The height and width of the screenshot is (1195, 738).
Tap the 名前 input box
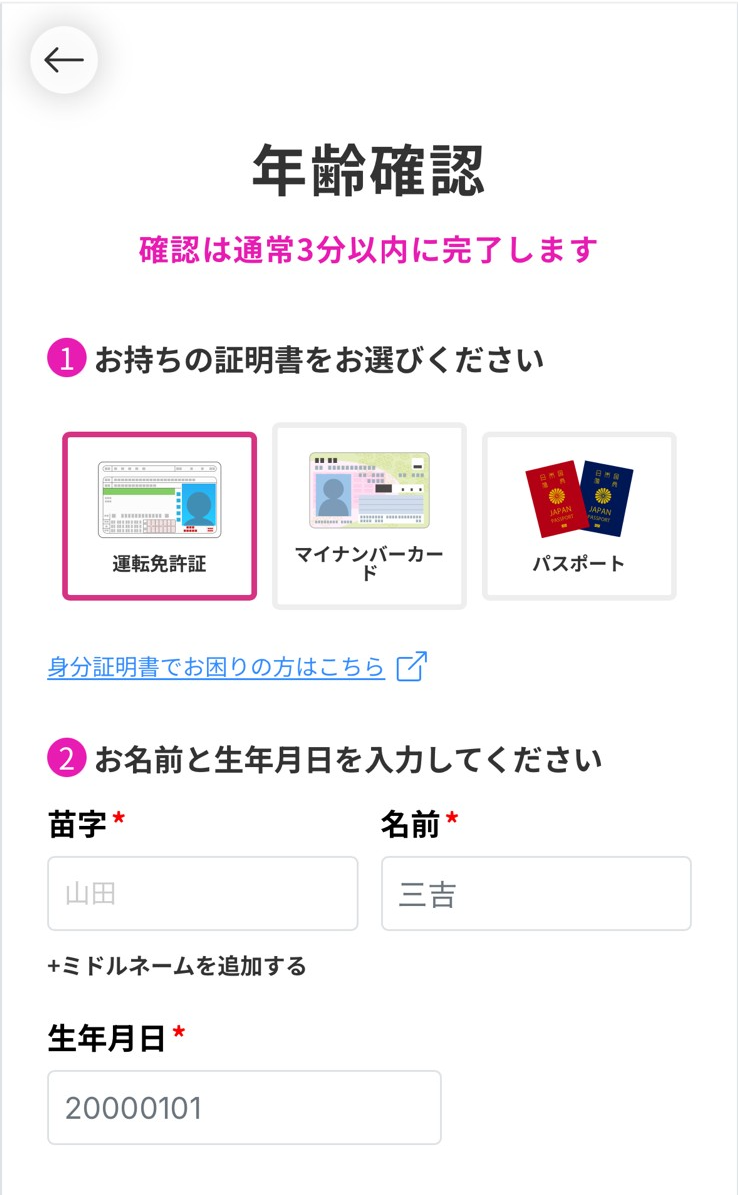pyautogui.click(x=536, y=893)
